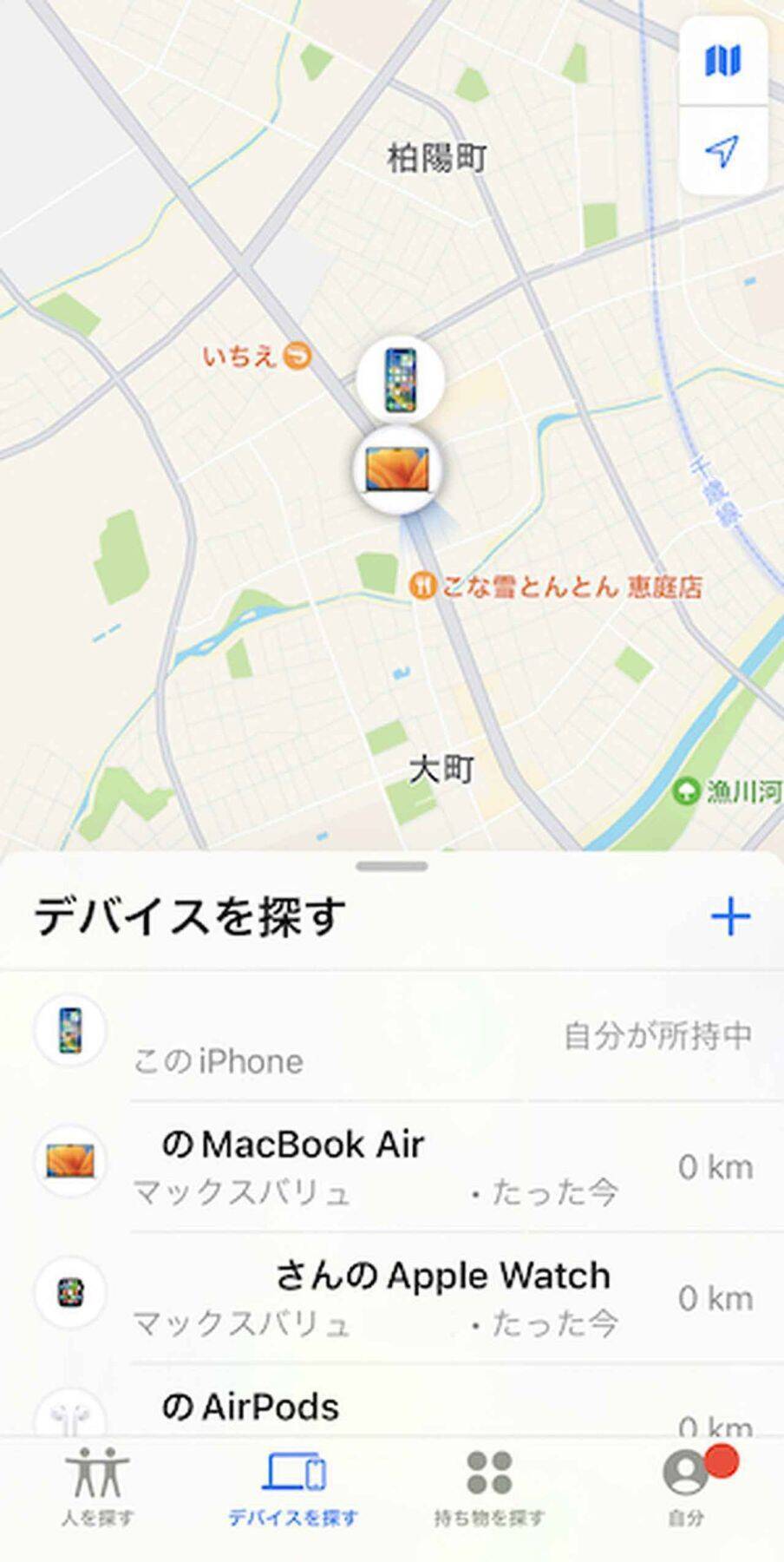Open the map mode options icon
The image size is (784, 1562).
(722, 61)
